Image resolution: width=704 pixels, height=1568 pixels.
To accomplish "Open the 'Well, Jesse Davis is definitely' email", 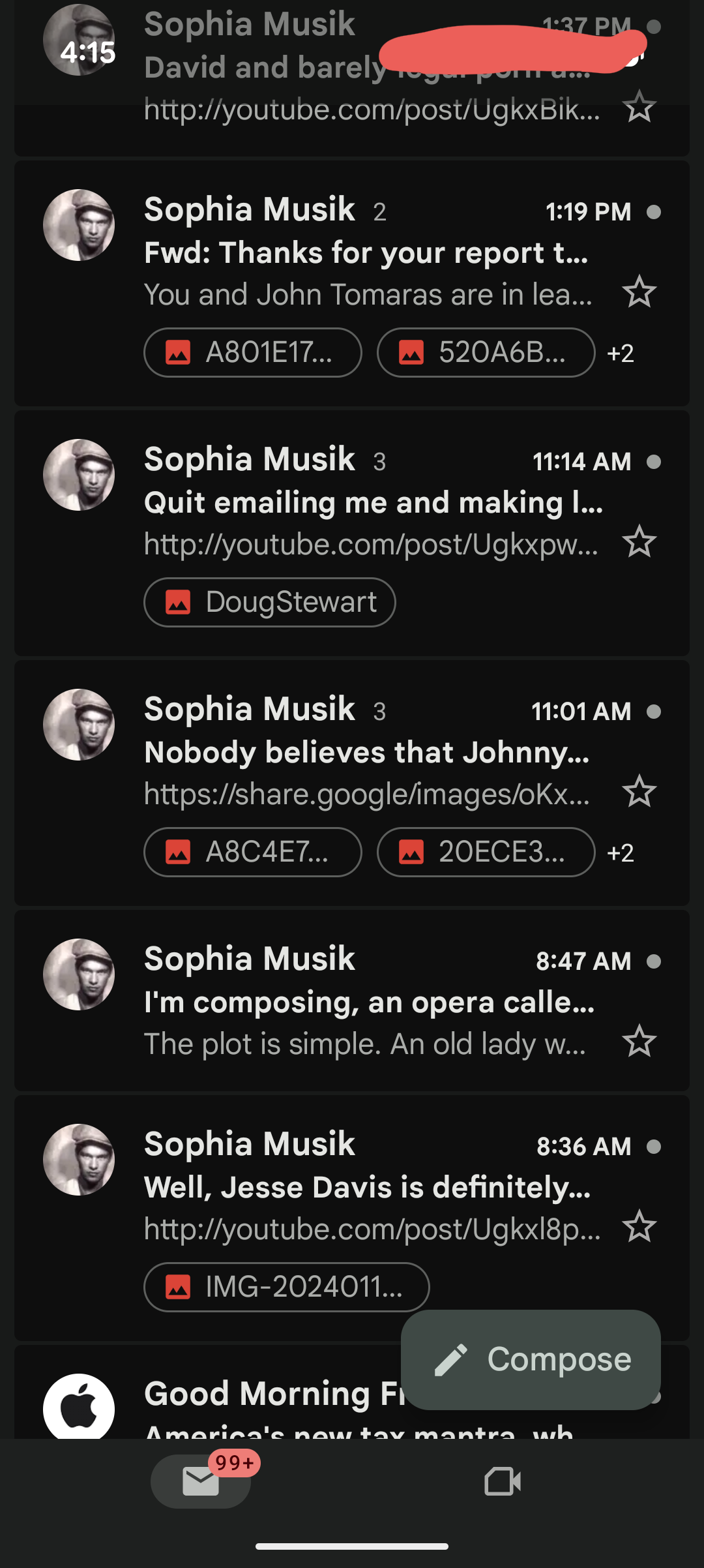I will (x=366, y=1188).
